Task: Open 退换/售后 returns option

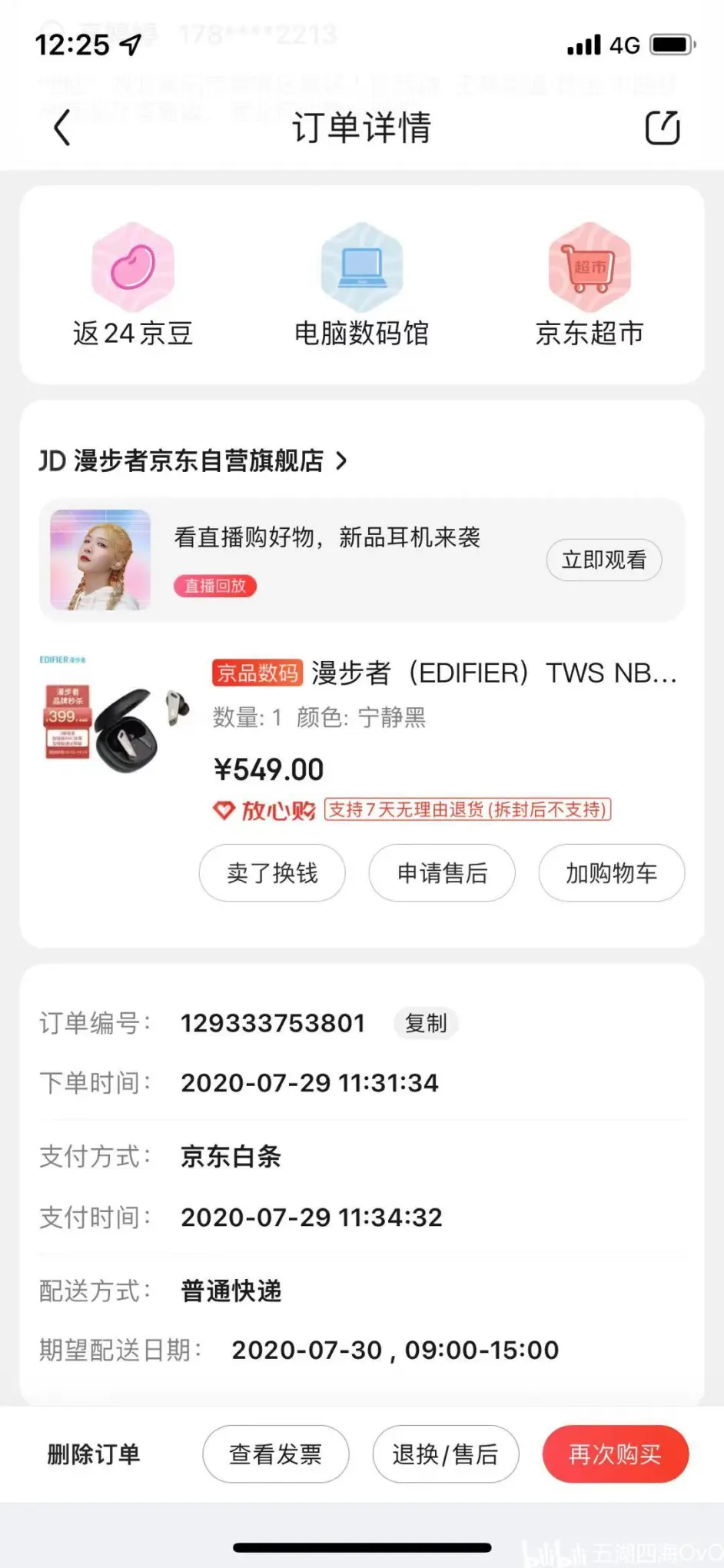Action: click(445, 1454)
